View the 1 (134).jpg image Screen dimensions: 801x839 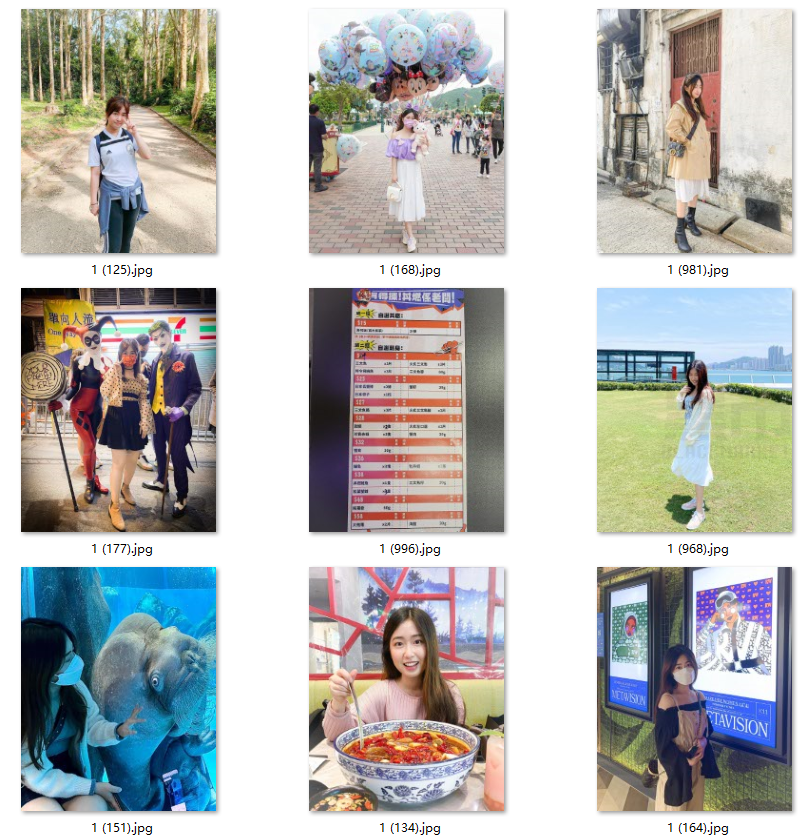tap(406, 689)
